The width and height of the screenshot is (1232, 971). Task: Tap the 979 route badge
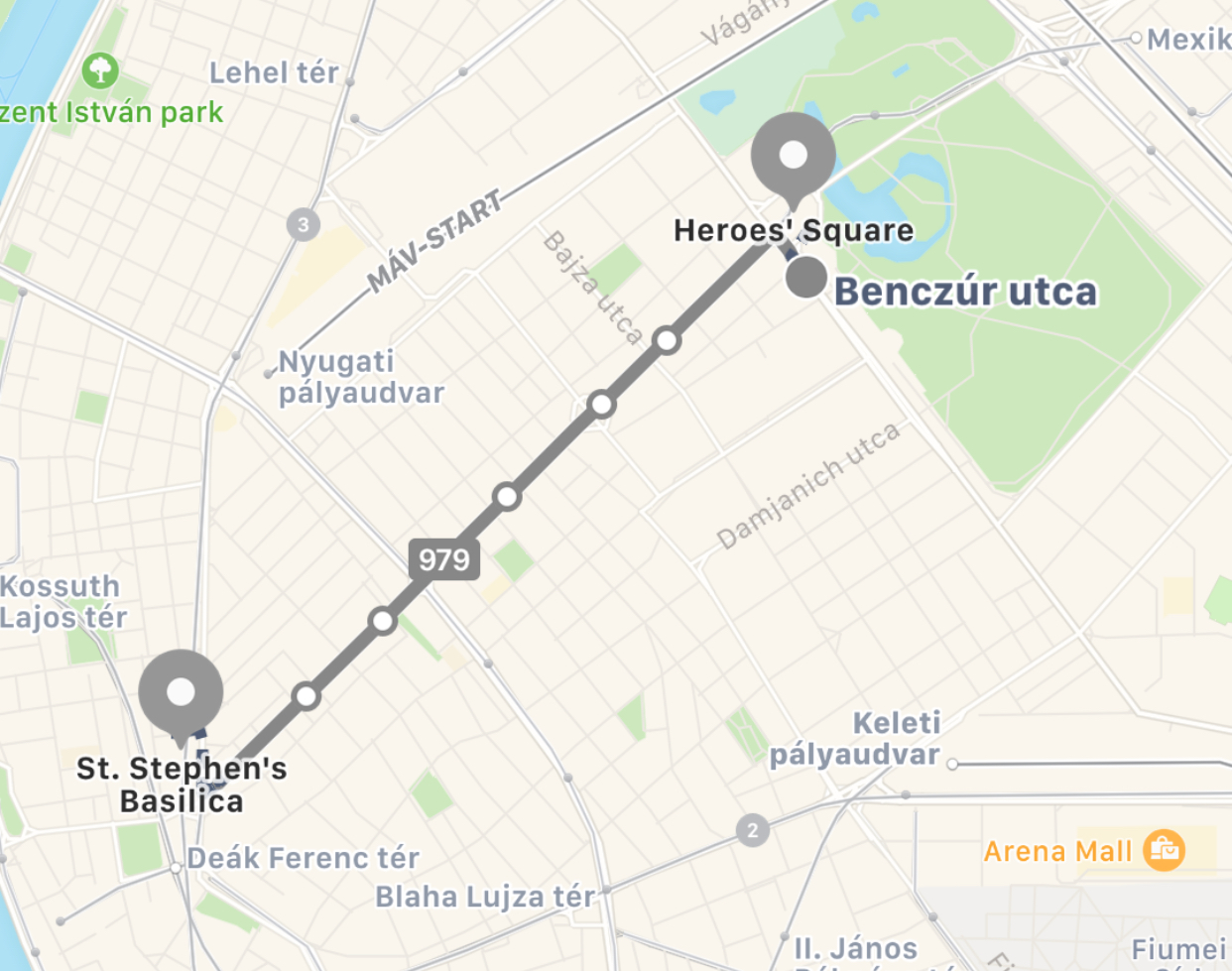click(x=444, y=559)
